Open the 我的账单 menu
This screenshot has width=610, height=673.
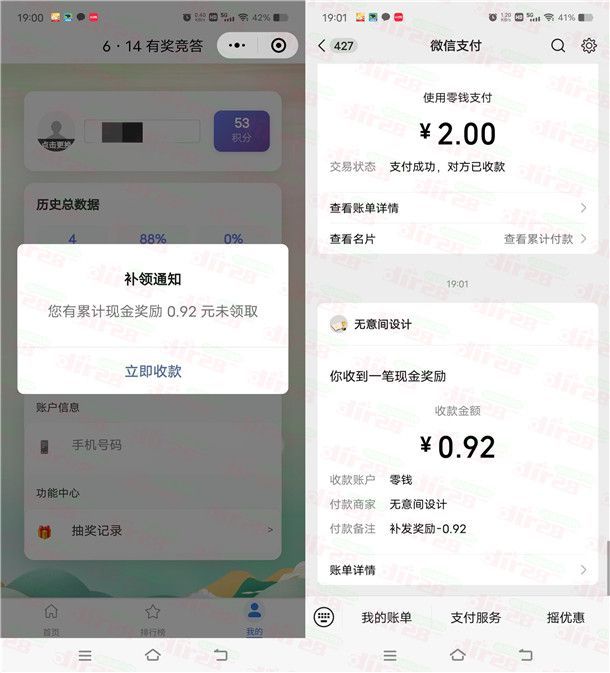click(386, 618)
